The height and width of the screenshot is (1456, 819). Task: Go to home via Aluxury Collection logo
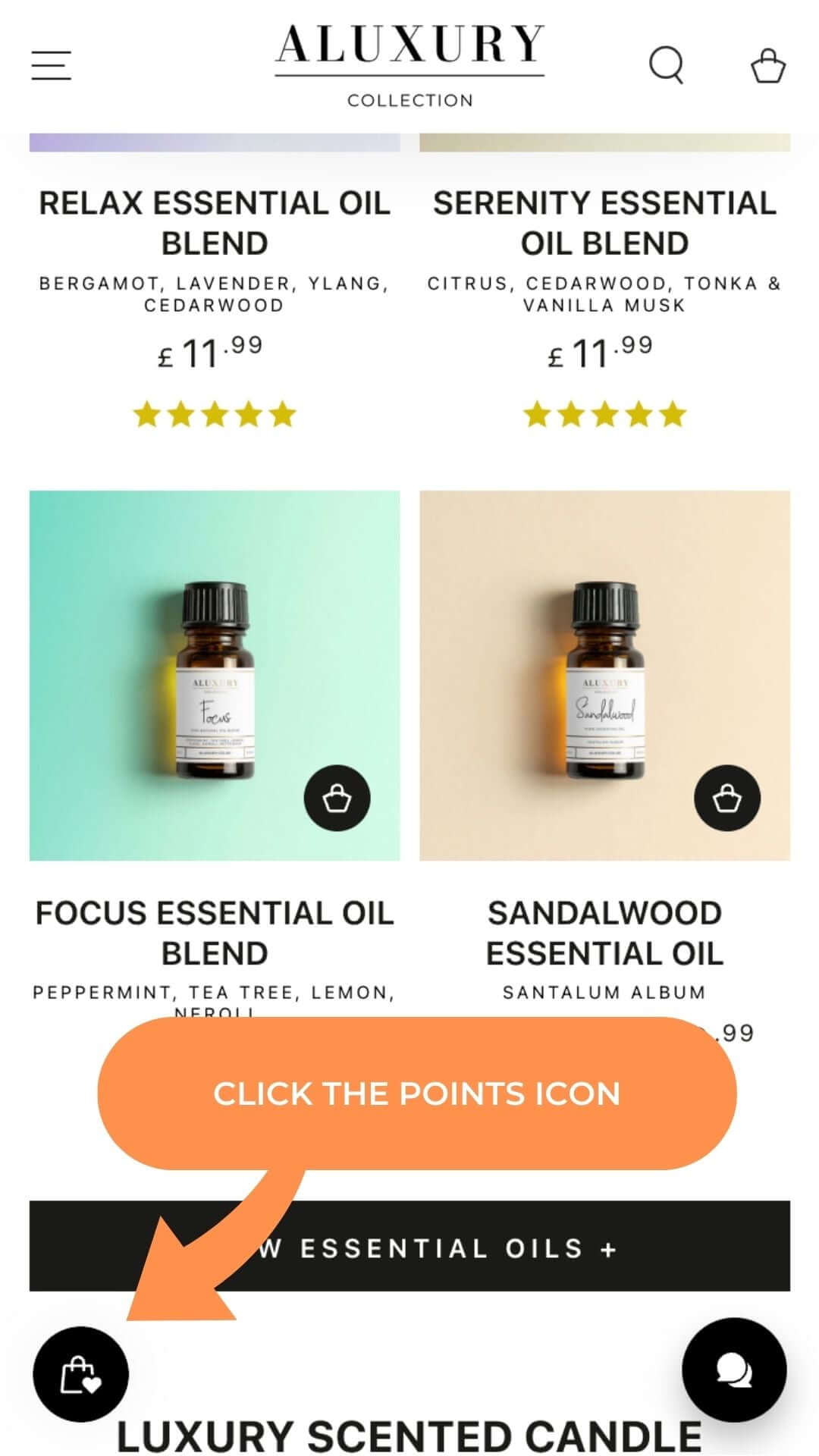pyautogui.click(x=409, y=65)
